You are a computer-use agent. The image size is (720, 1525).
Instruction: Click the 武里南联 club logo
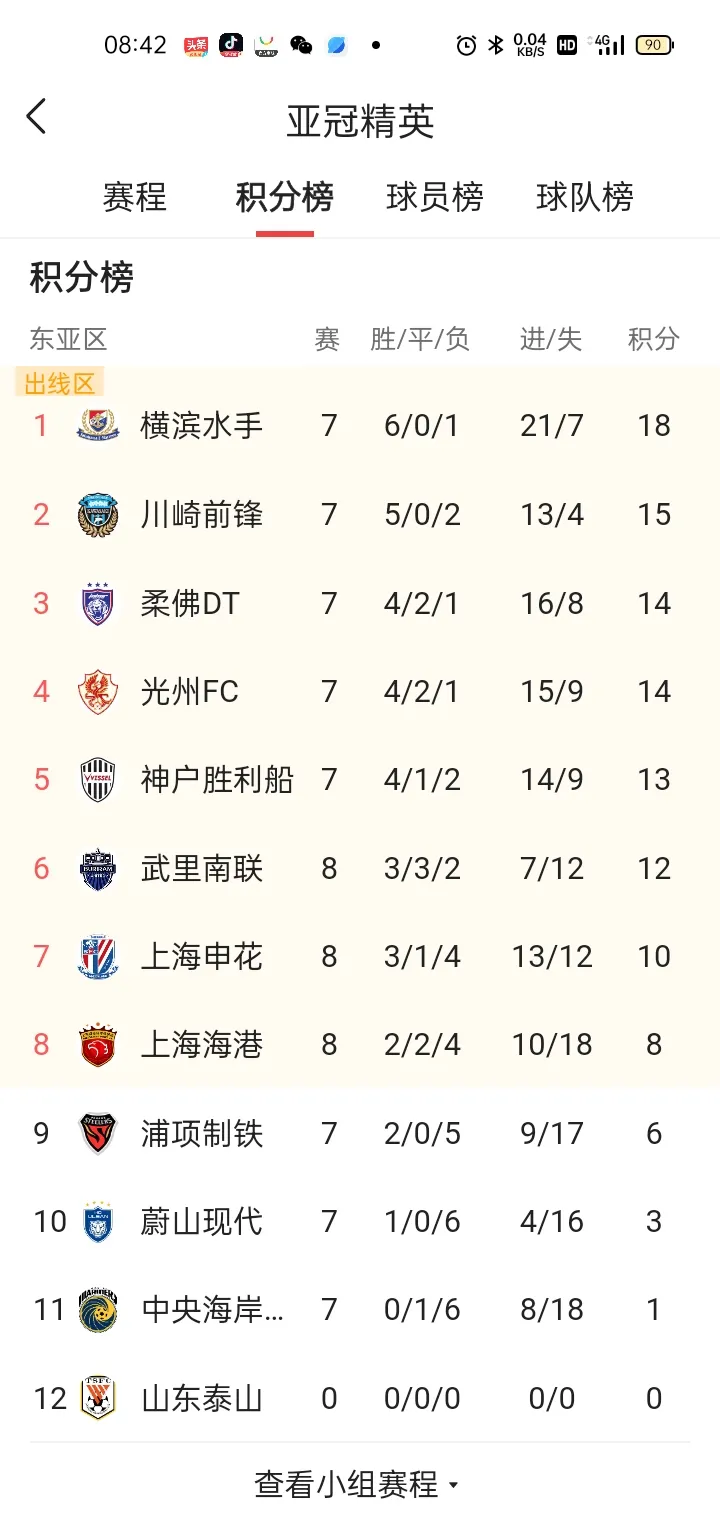click(96, 868)
